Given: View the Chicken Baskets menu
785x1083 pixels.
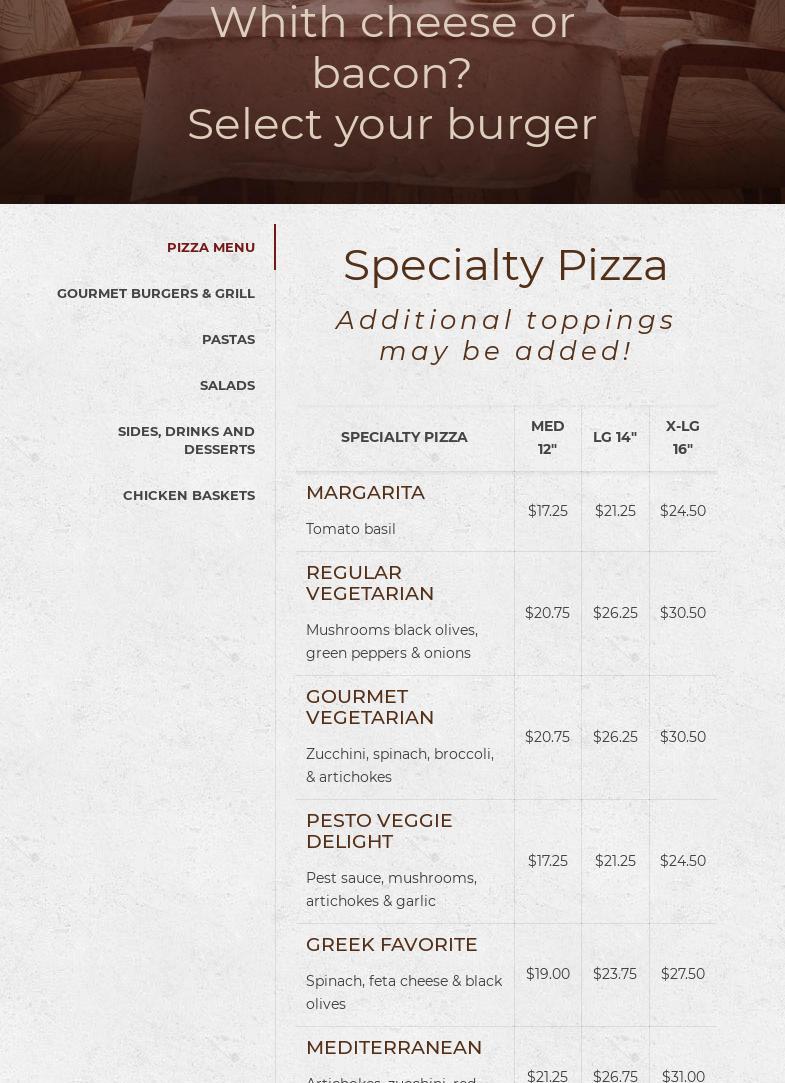Looking at the screenshot, I should tap(189, 495).
